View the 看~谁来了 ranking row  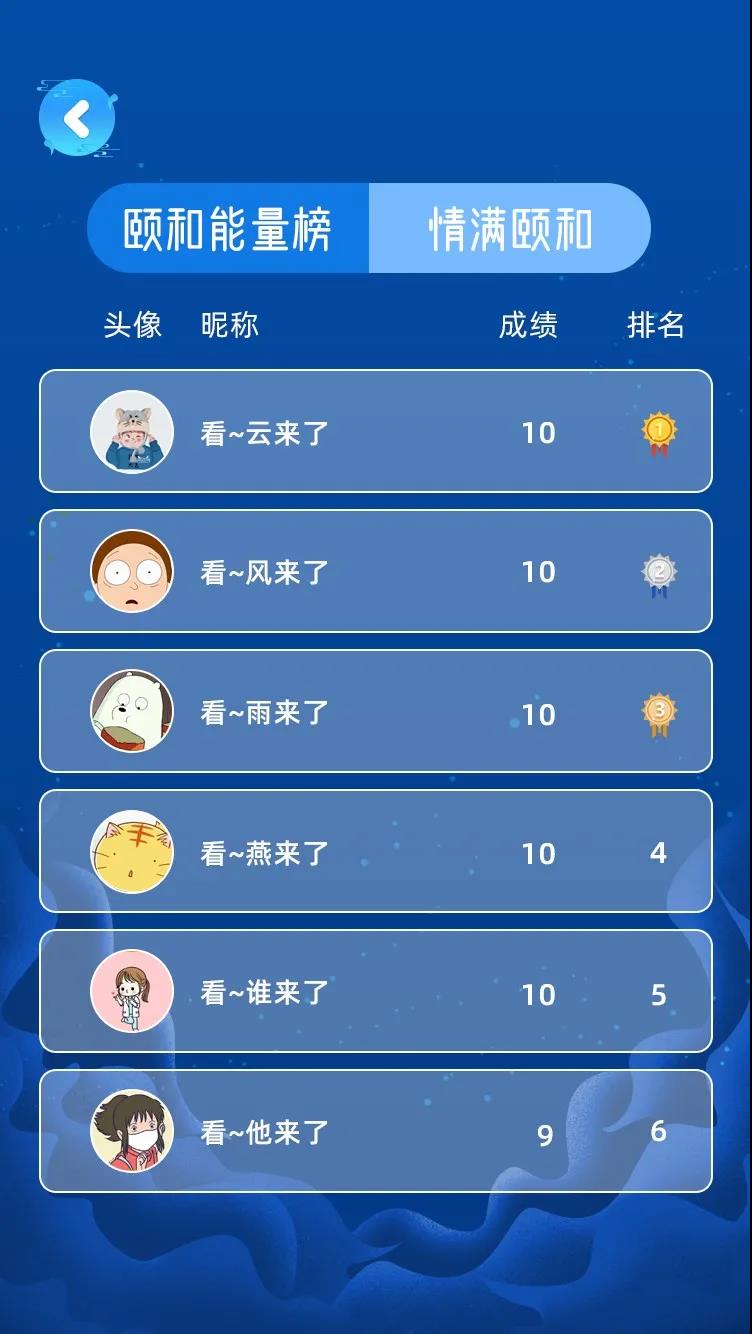point(376,991)
